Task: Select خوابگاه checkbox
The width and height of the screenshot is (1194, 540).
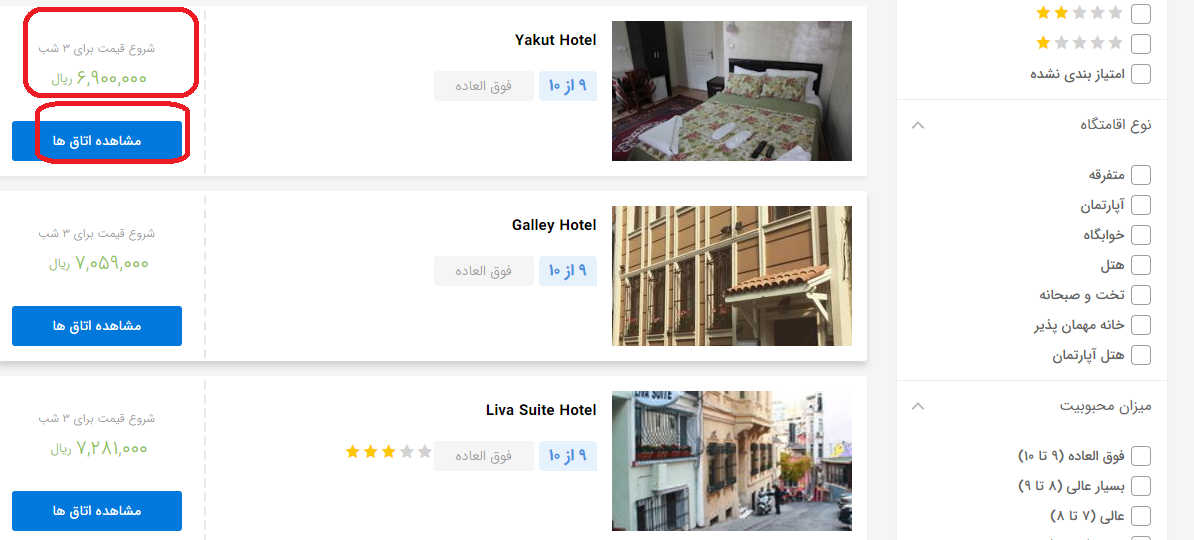Action: pos(1140,235)
